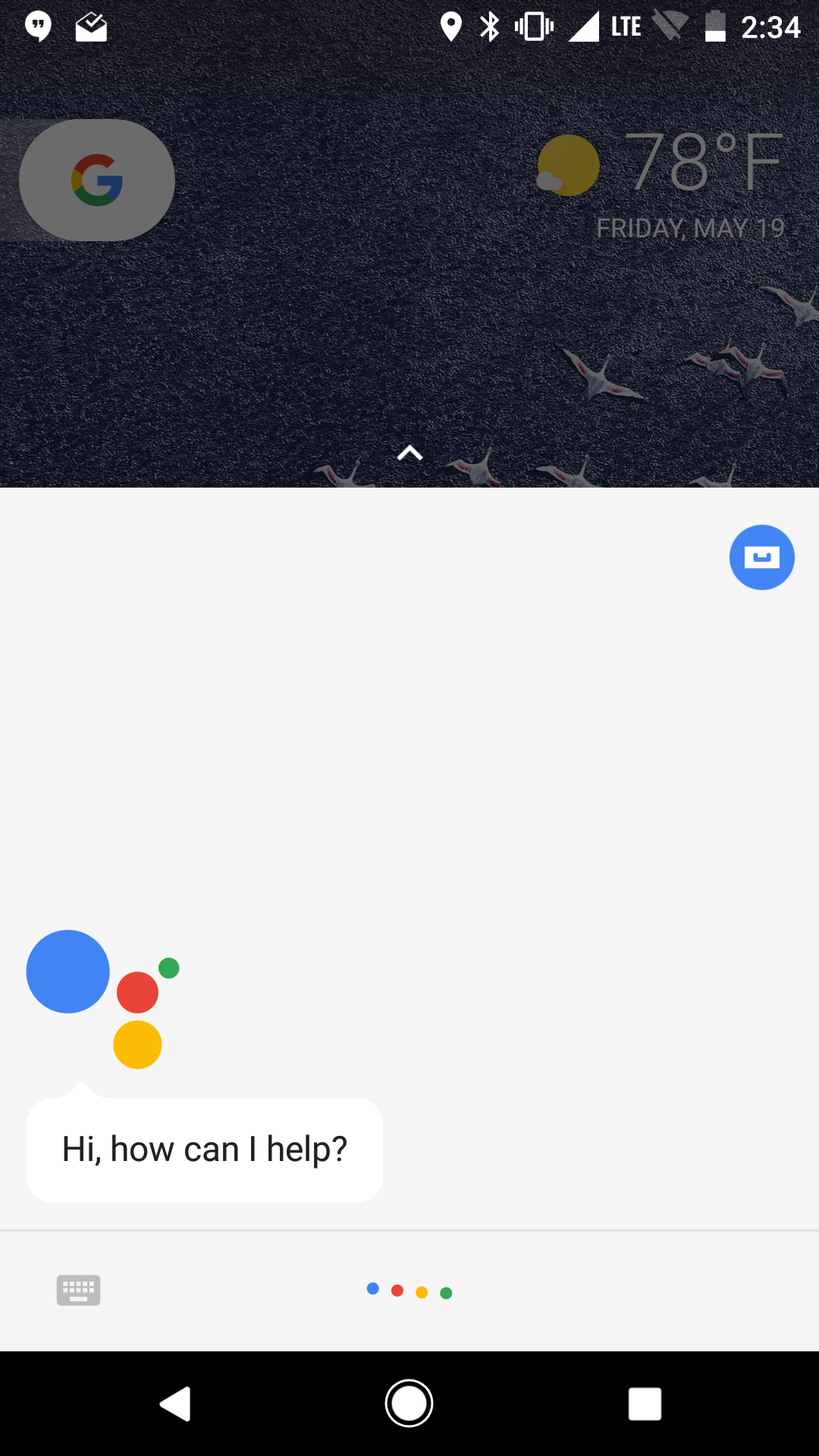Open the keyboard to type a query
Image resolution: width=819 pixels, height=1456 pixels.
point(78,1290)
